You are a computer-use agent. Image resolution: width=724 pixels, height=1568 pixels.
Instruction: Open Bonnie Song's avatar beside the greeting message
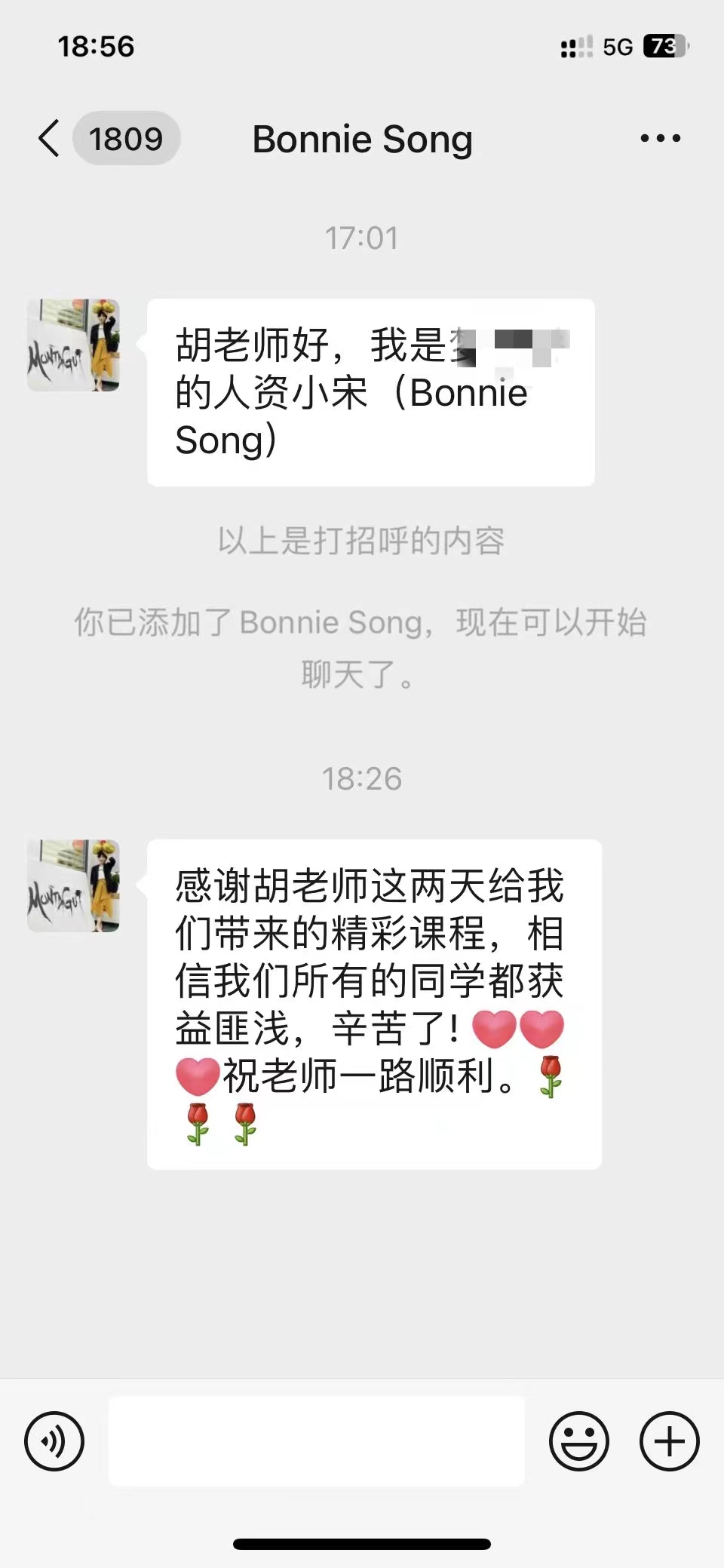click(x=74, y=345)
